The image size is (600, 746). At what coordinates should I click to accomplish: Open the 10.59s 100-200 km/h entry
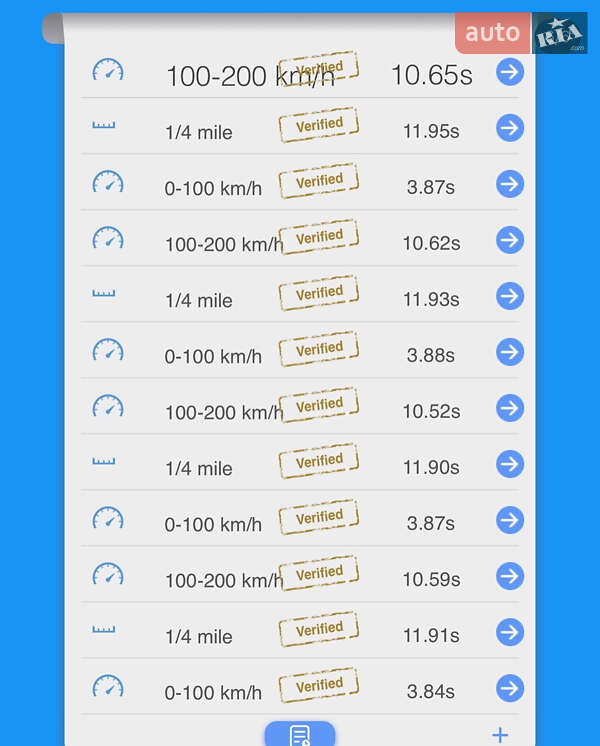pyautogui.click(x=510, y=576)
